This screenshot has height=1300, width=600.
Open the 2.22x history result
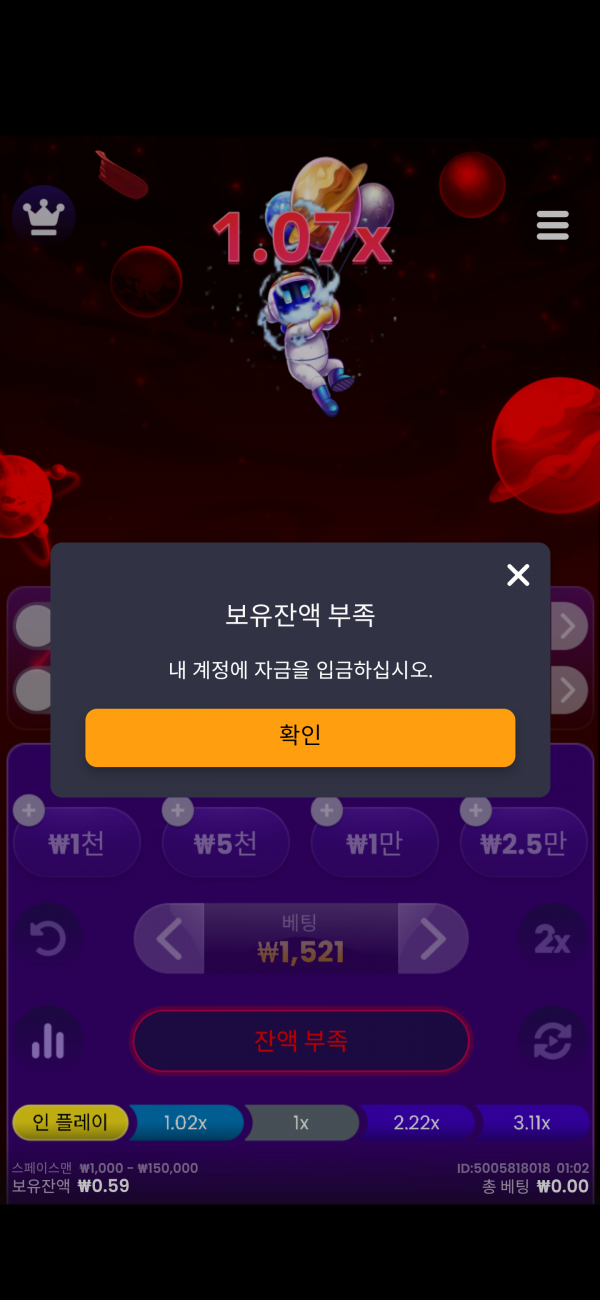pos(416,1122)
